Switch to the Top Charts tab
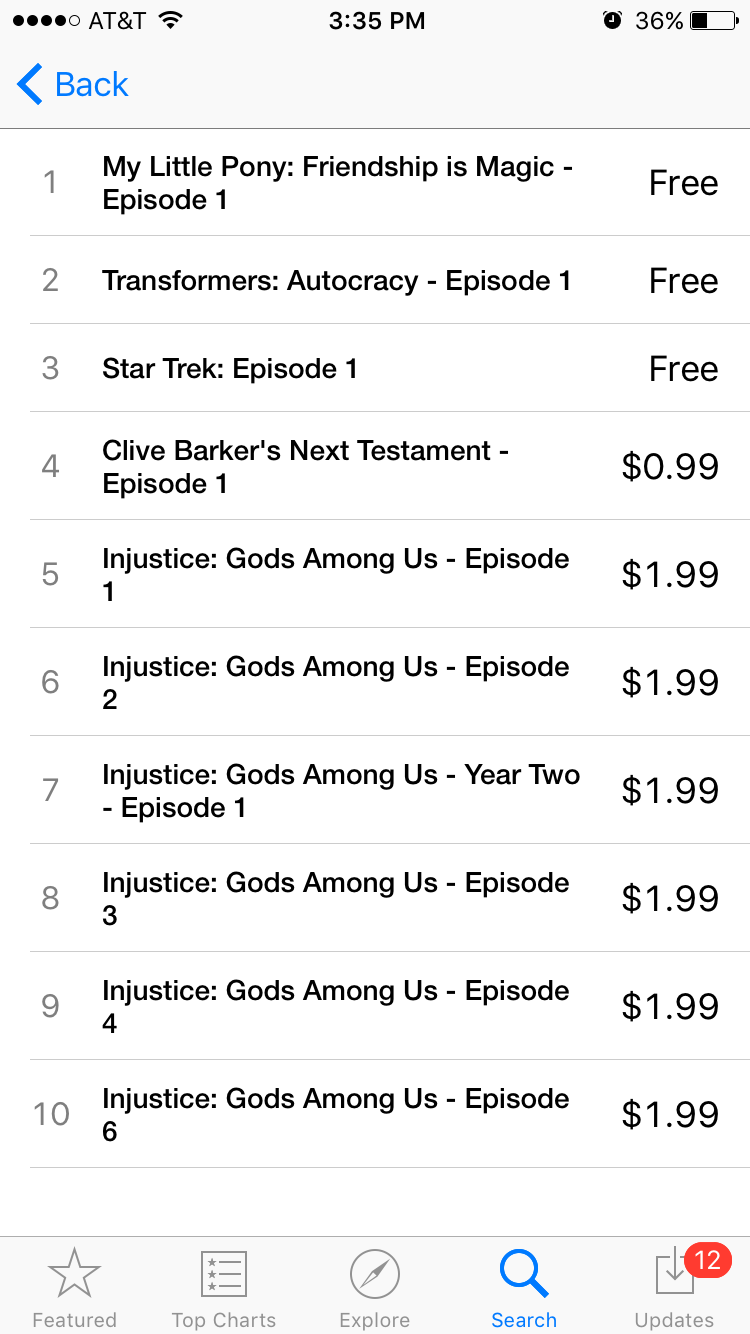 [x=224, y=1287]
